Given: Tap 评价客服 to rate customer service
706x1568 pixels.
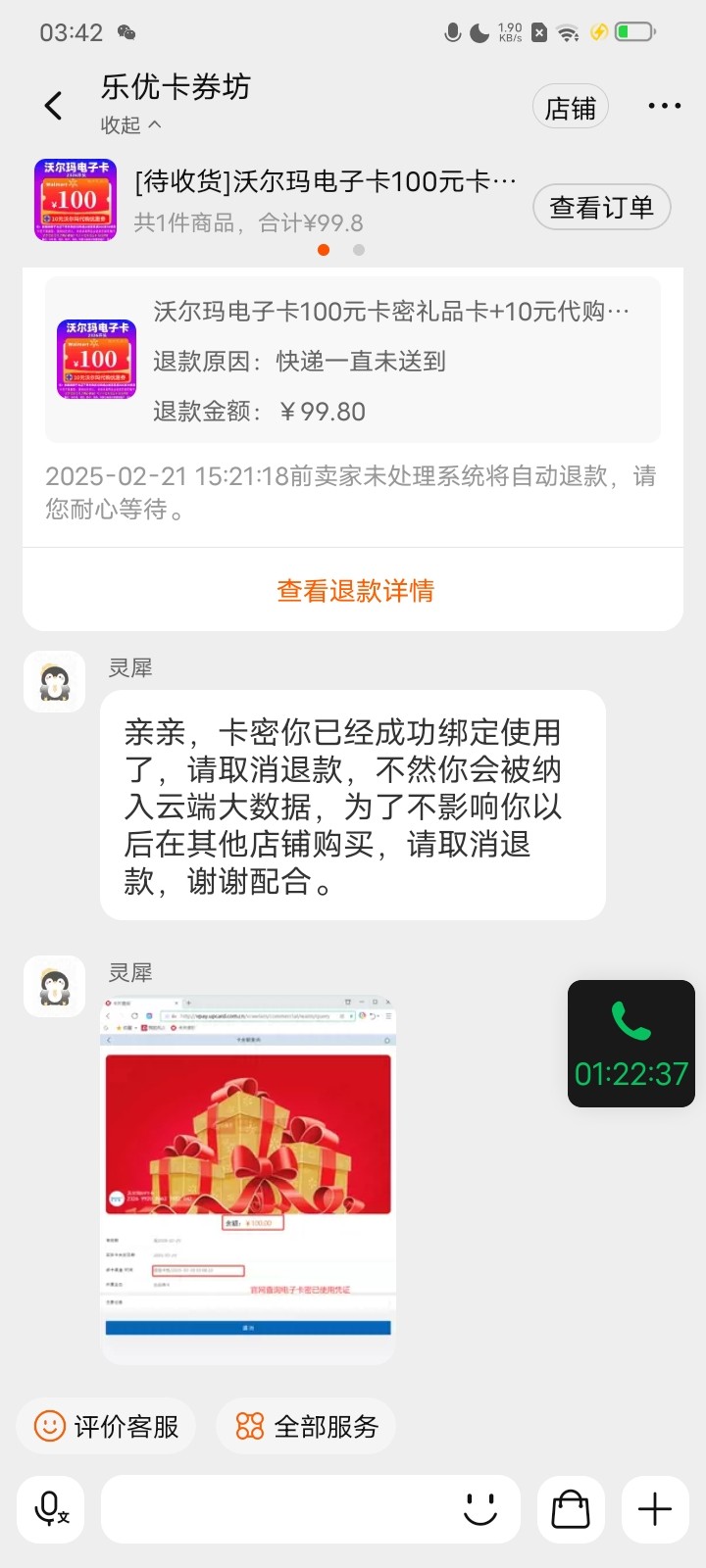Looking at the screenshot, I should 107,1426.
